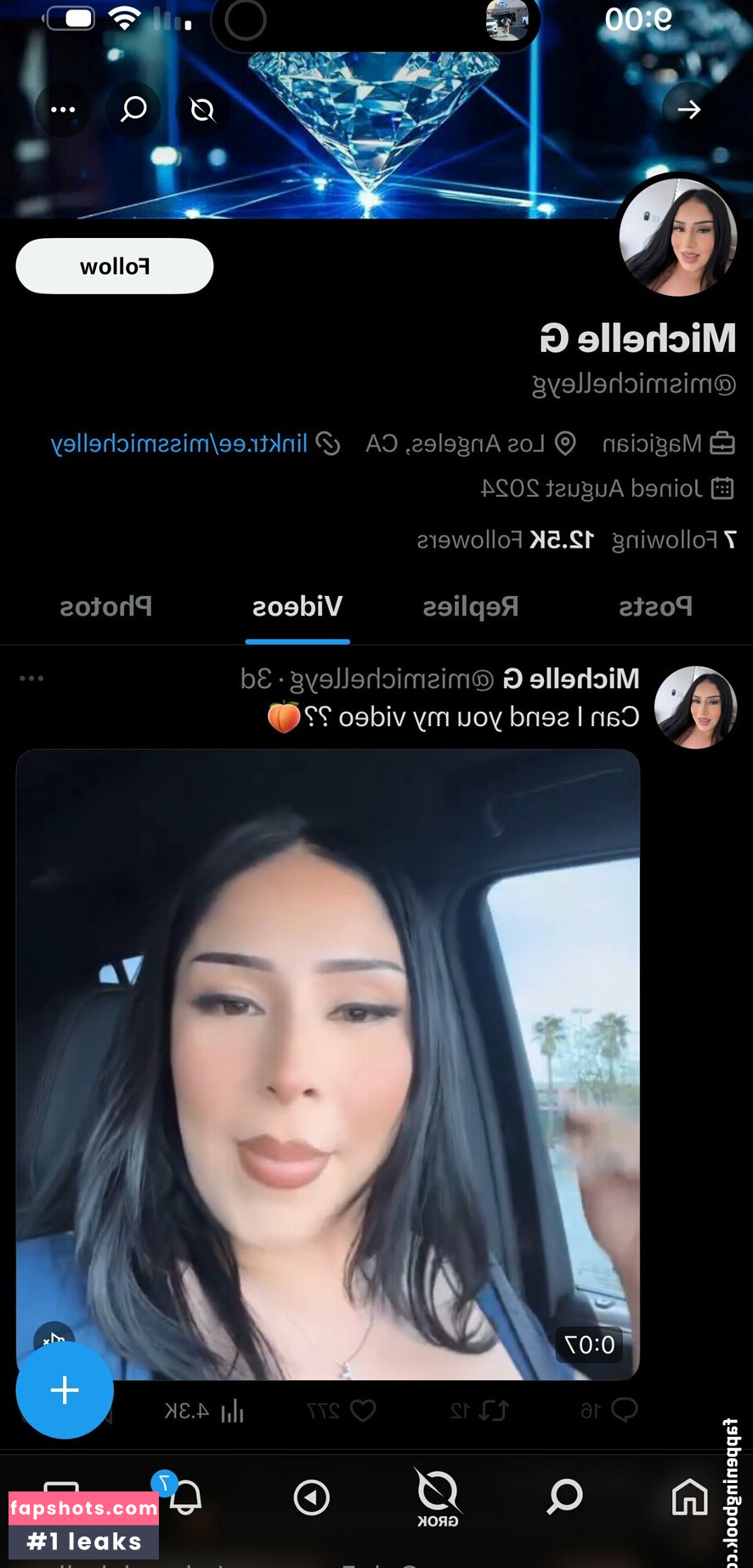Go back using the arrow icon
Viewport: 753px width, 1568px height.
pyautogui.click(x=689, y=110)
